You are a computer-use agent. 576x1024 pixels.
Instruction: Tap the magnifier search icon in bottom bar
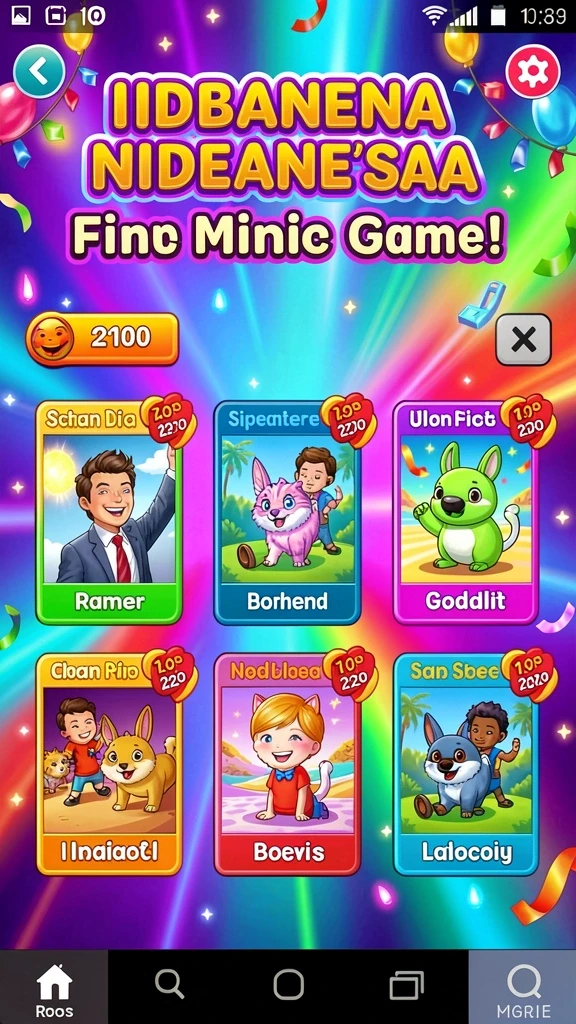coord(169,984)
